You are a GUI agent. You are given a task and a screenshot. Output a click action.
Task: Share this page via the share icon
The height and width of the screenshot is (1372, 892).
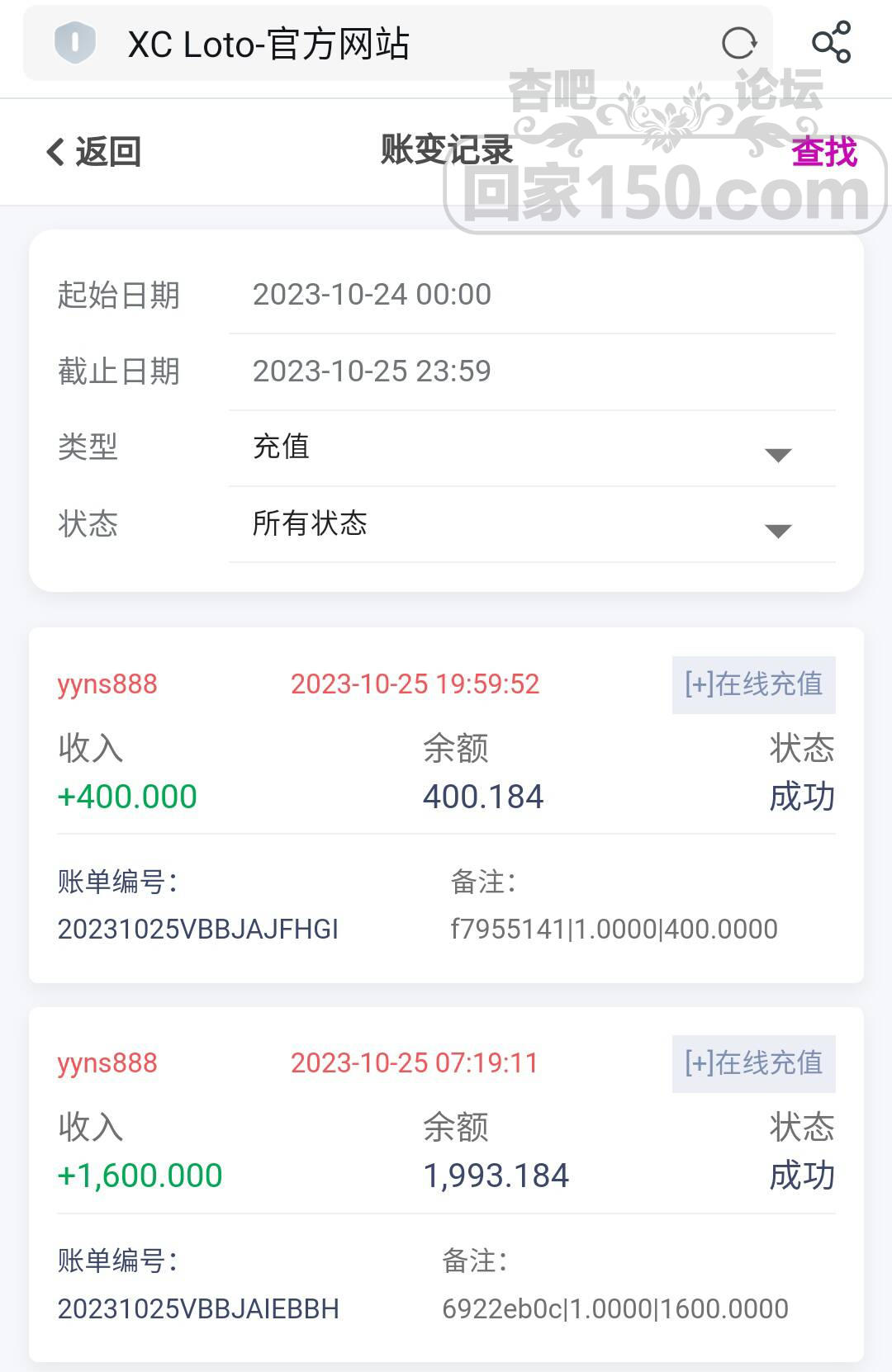pos(831,43)
